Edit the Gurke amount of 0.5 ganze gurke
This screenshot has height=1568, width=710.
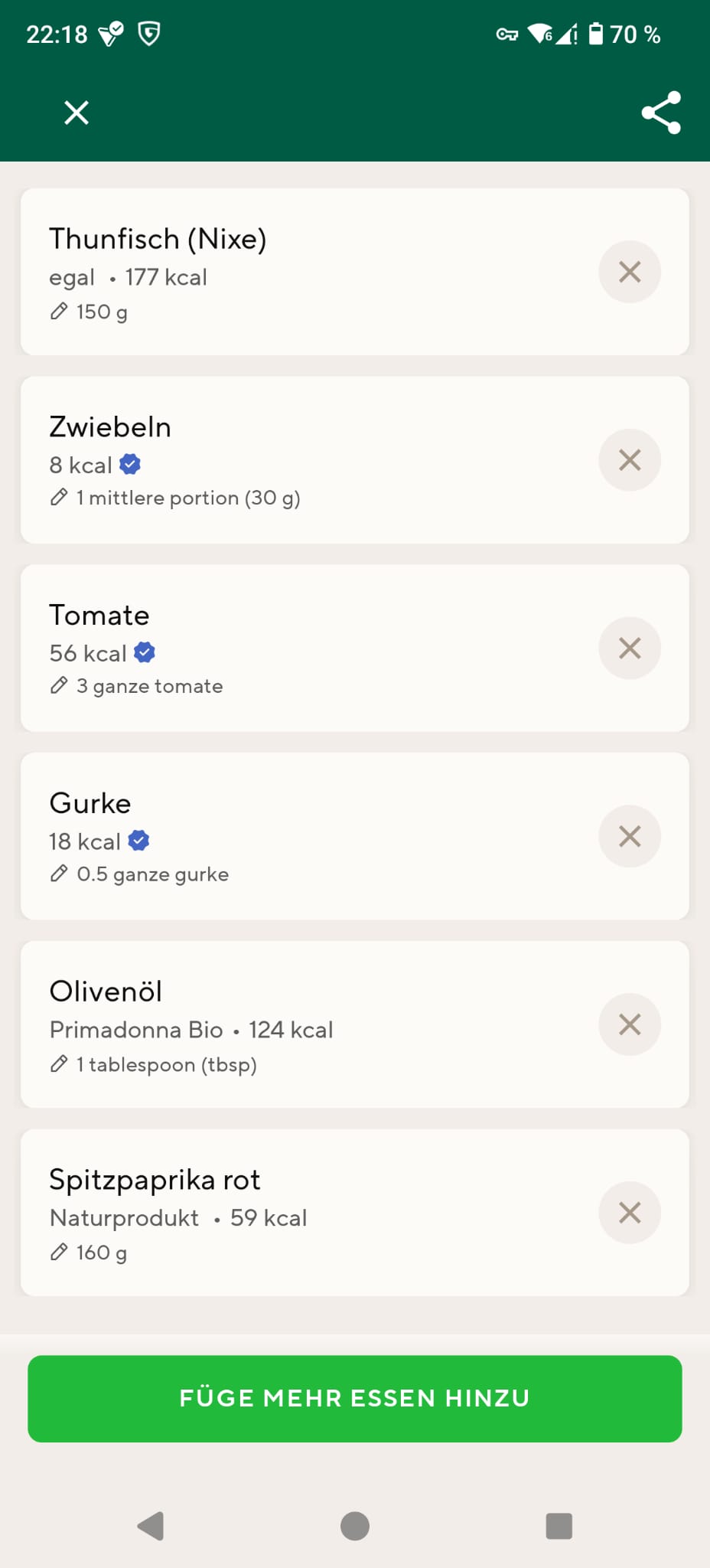(139, 874)
